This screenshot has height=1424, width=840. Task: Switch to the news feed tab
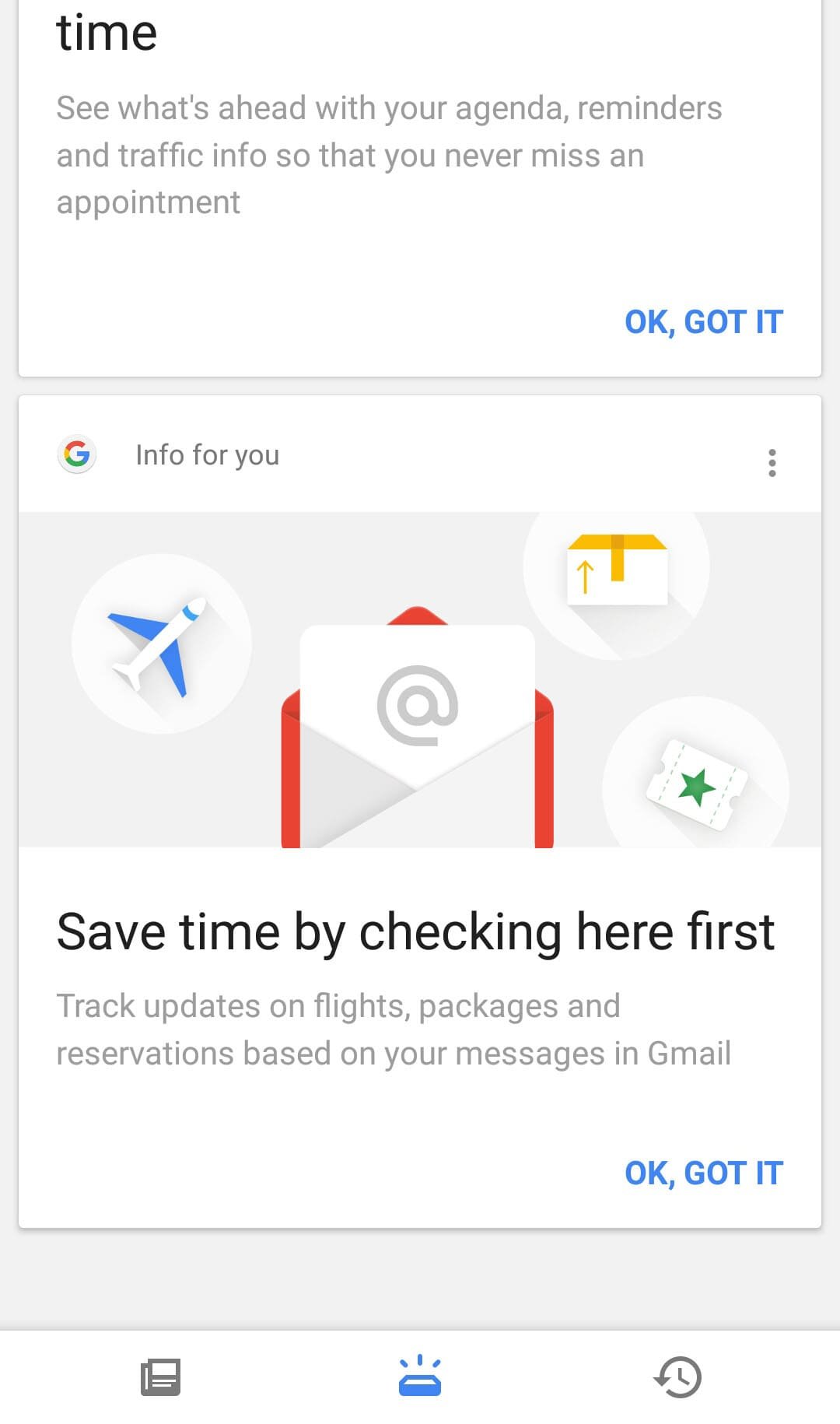tap(160, 1377)
